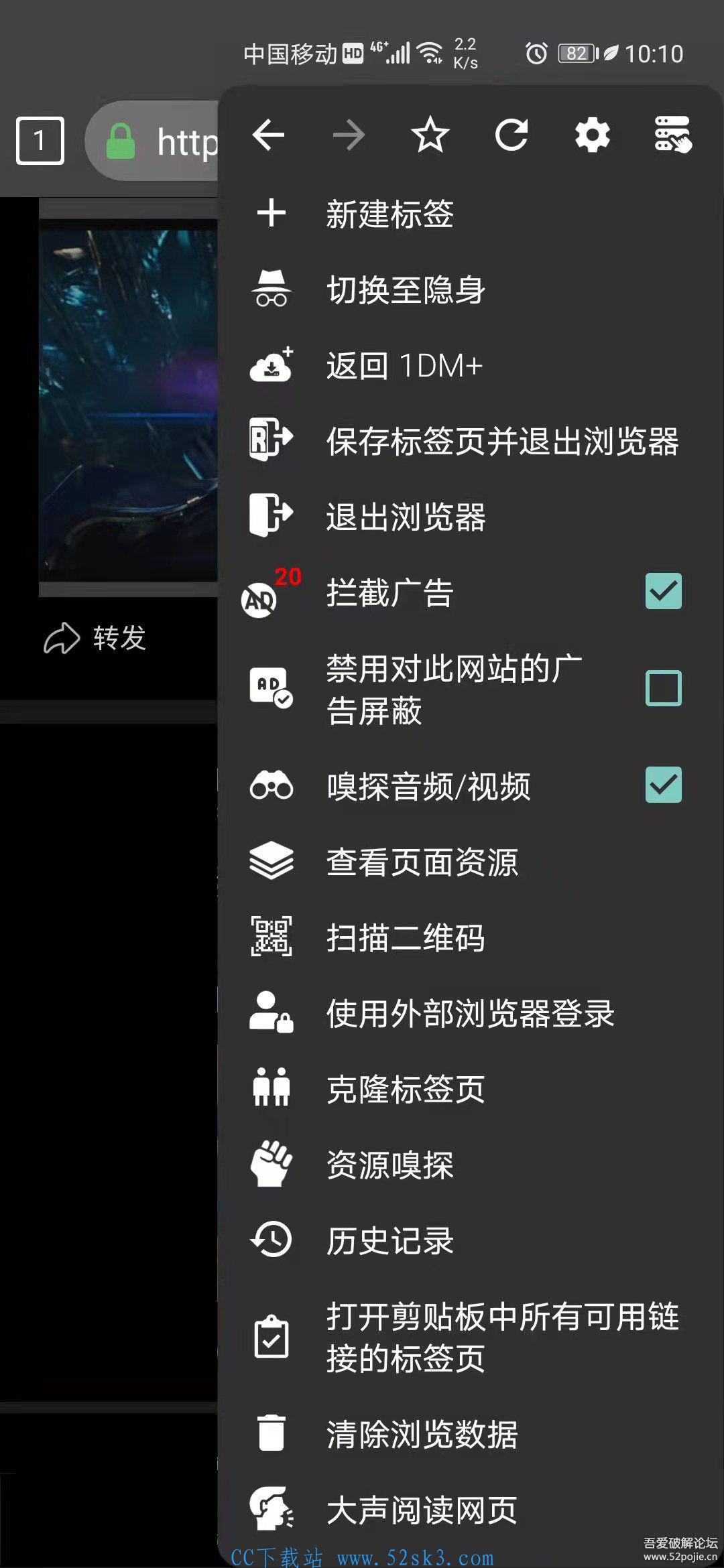This screenshot has width=724, height=1568.
Task: Bookmark this page with the star icon
Action: click(430, 135)
